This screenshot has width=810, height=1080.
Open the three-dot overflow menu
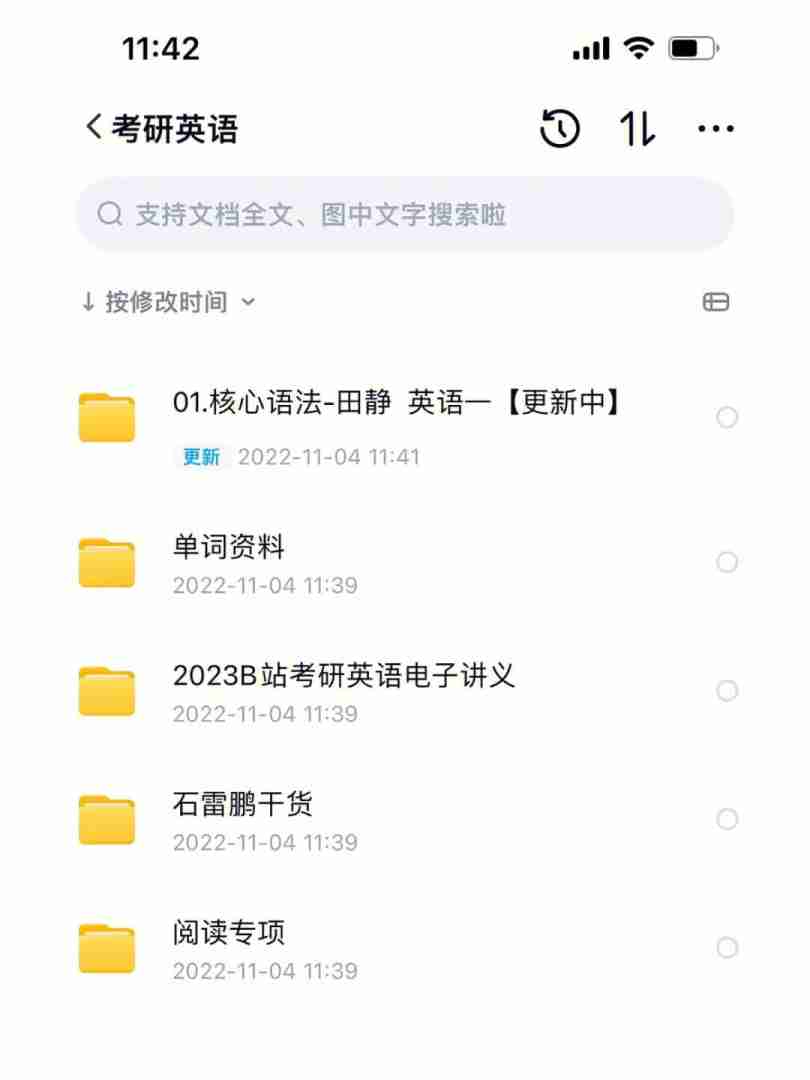pyautogui.click(x=716, y=129)
